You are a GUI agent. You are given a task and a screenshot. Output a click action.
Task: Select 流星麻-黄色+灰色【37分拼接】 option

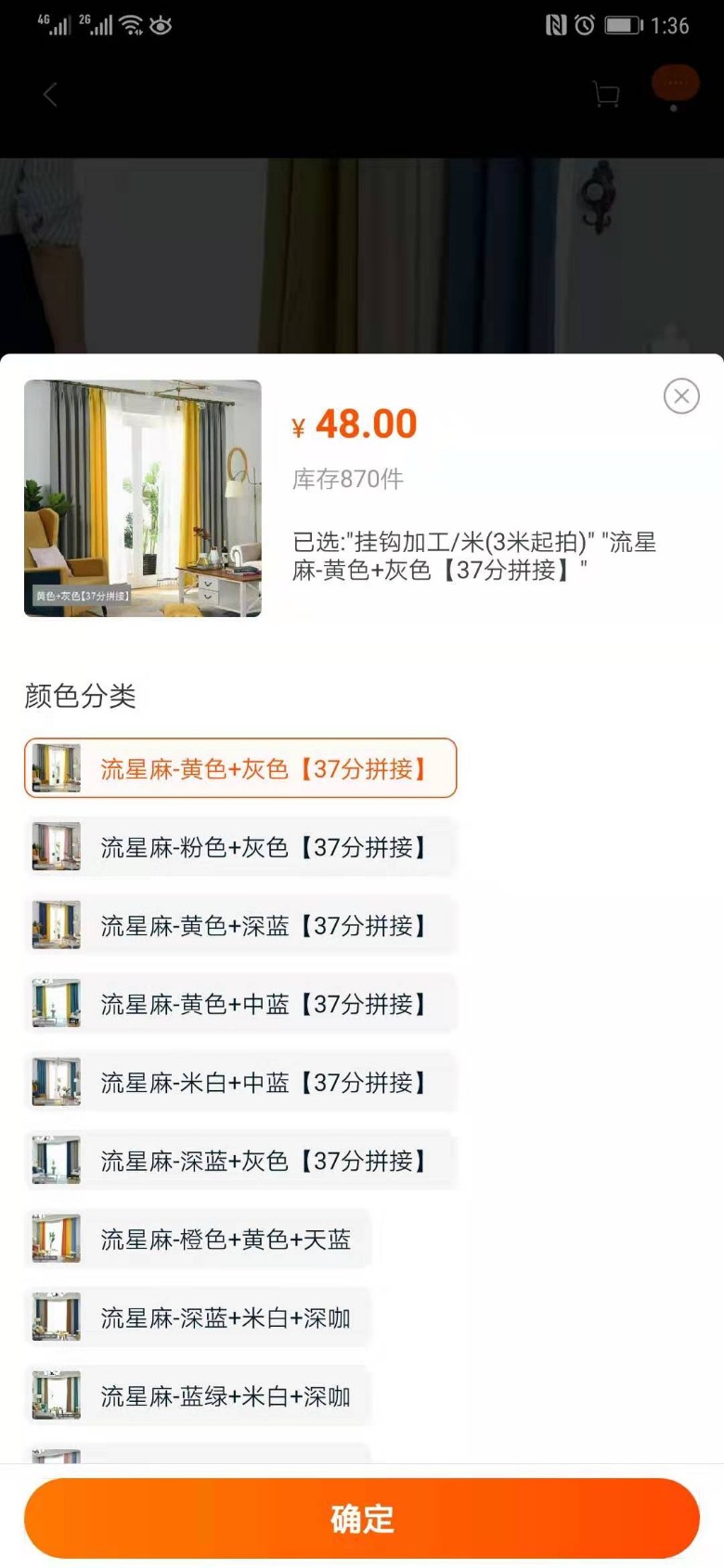pyautogui.click(x=240, y=768)
